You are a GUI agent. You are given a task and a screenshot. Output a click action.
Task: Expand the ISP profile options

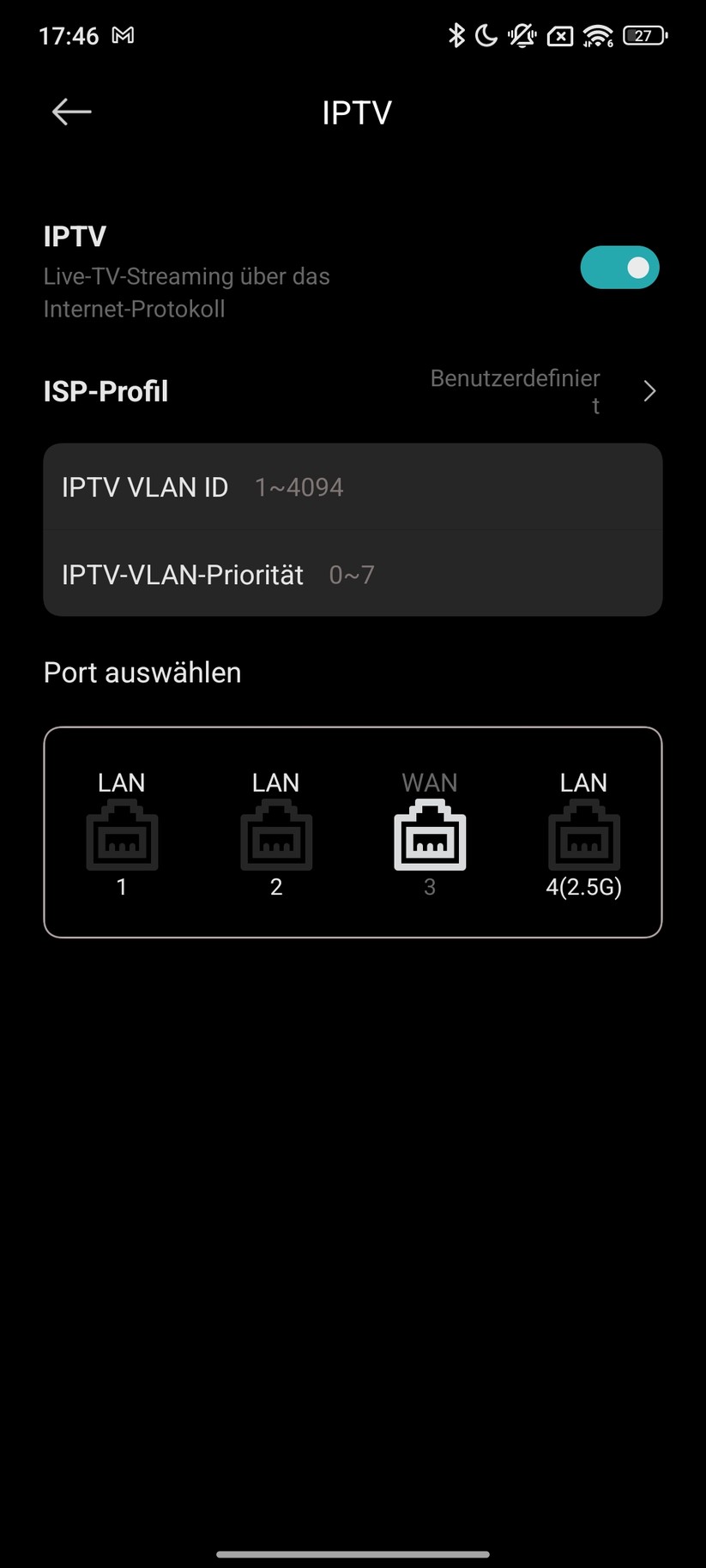[353, 390]
